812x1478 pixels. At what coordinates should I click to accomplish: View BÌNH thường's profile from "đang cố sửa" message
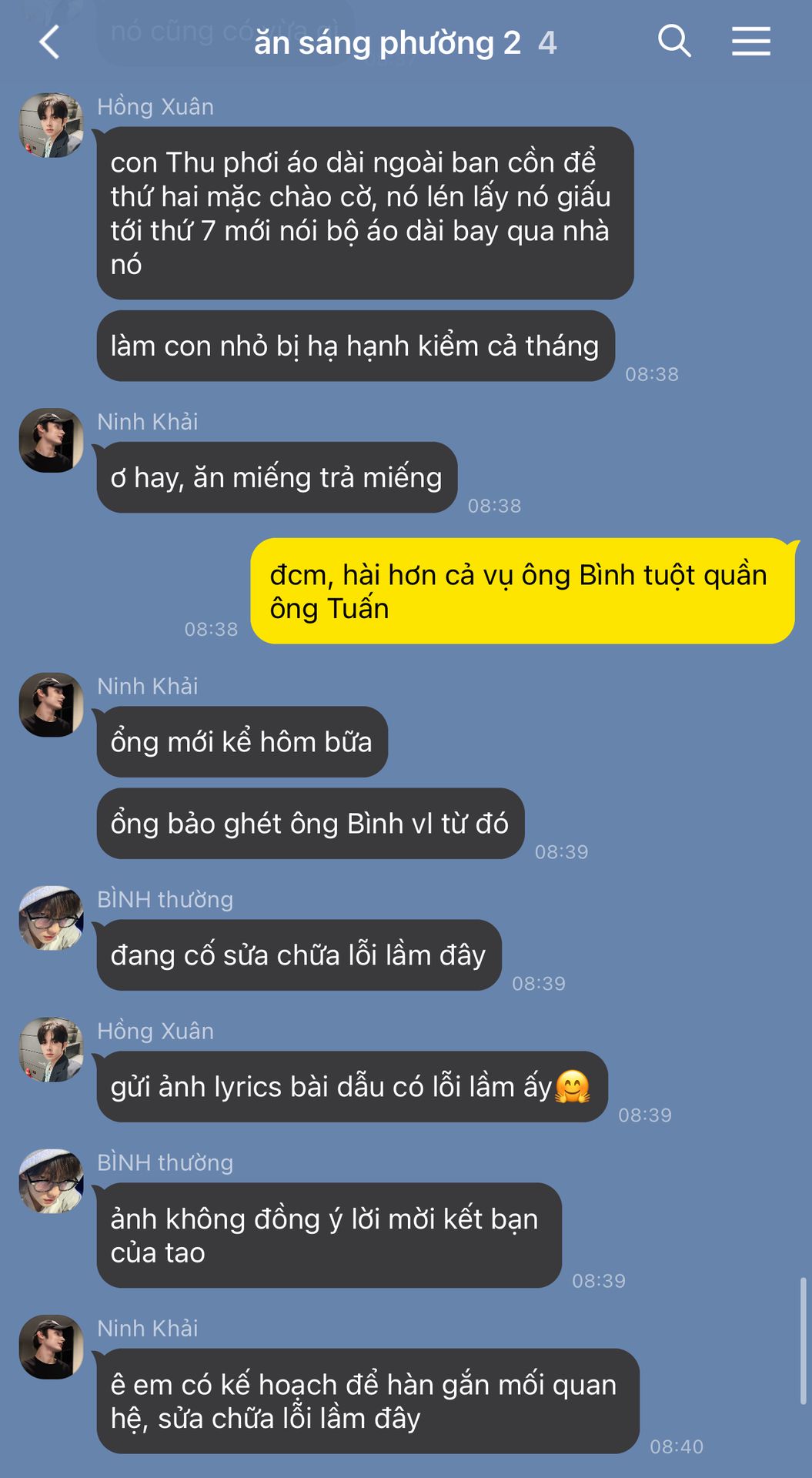[x=51, y=918]
